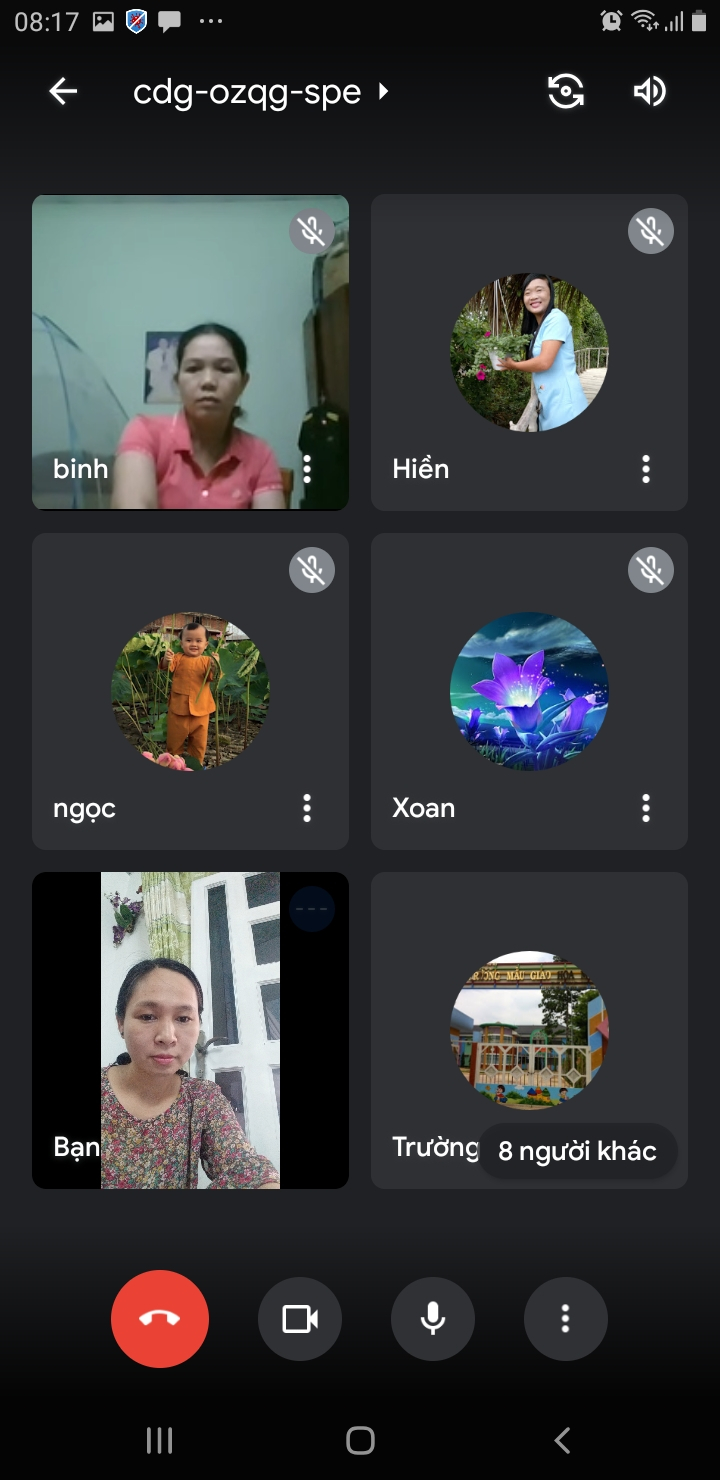Open meeting details for cdg-ozqg-spe
Screen dimensions: 720x1480
click(260, 92)
